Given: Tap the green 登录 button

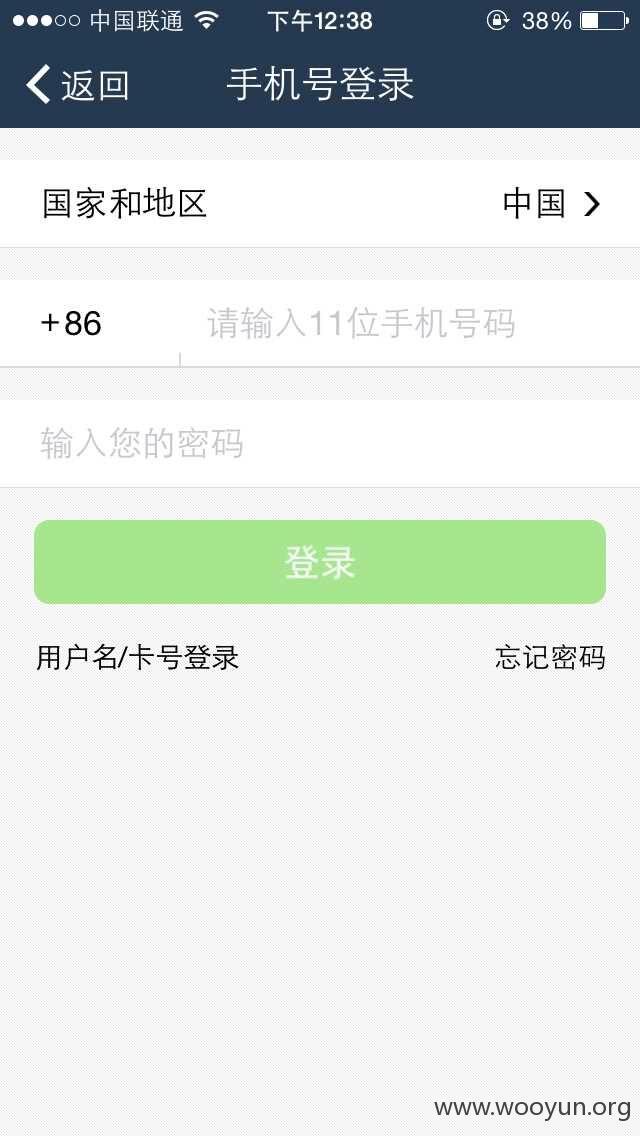Looking at the screenshot, I should [320, 561].
